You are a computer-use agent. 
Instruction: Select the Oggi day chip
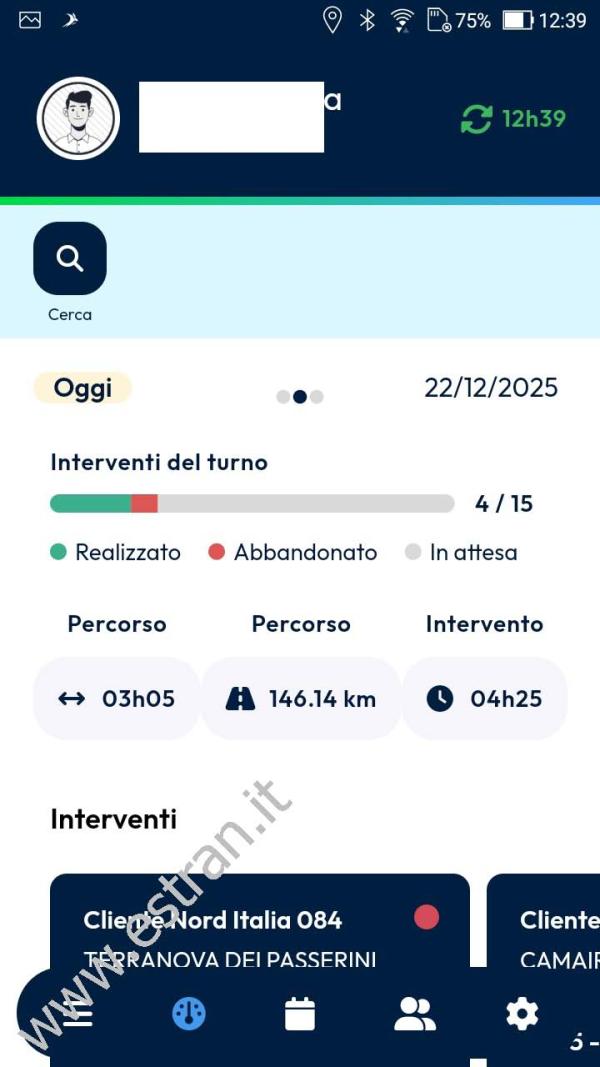[82, 389]
